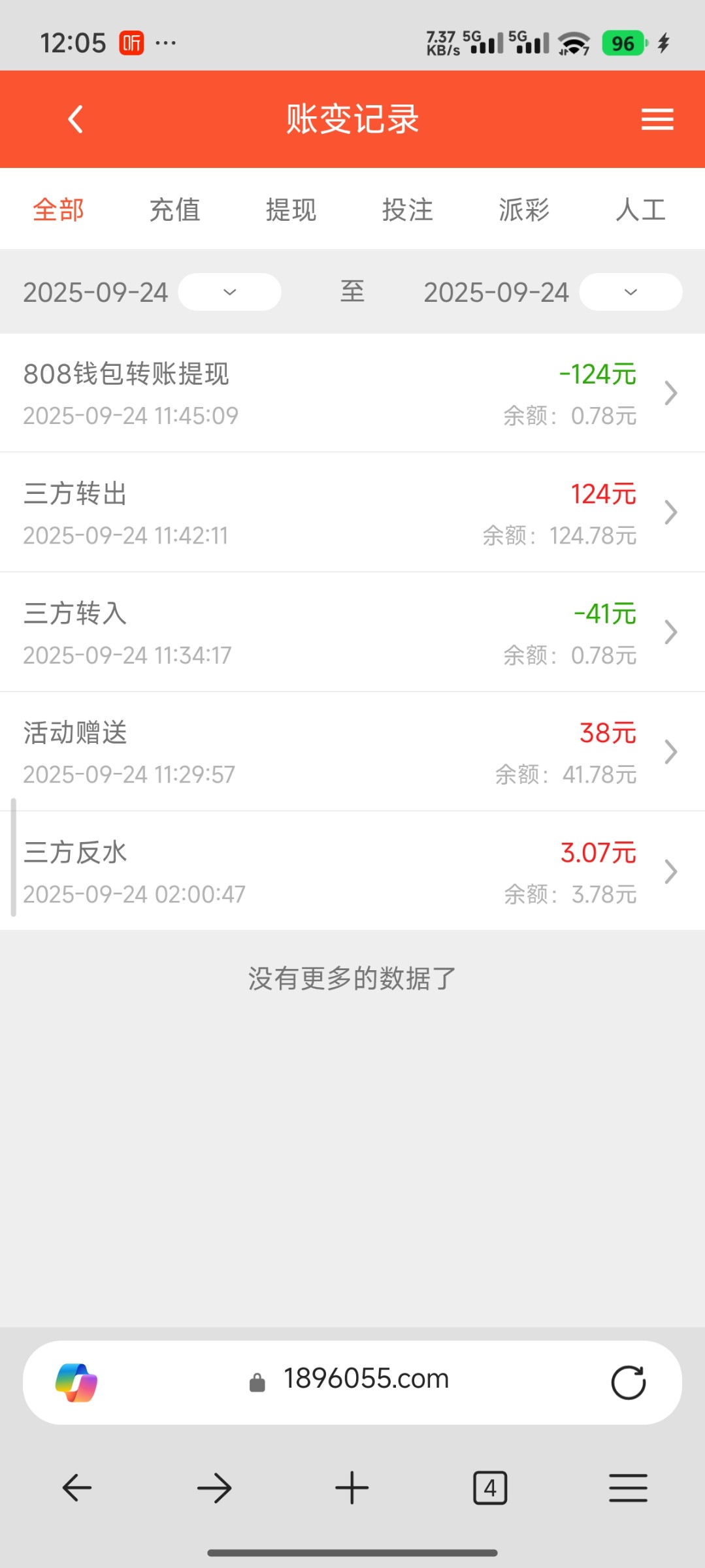Open the 三方转入 record
Image resolution: width=705 pixels, height=1568 pixels.
pos(352,632)
